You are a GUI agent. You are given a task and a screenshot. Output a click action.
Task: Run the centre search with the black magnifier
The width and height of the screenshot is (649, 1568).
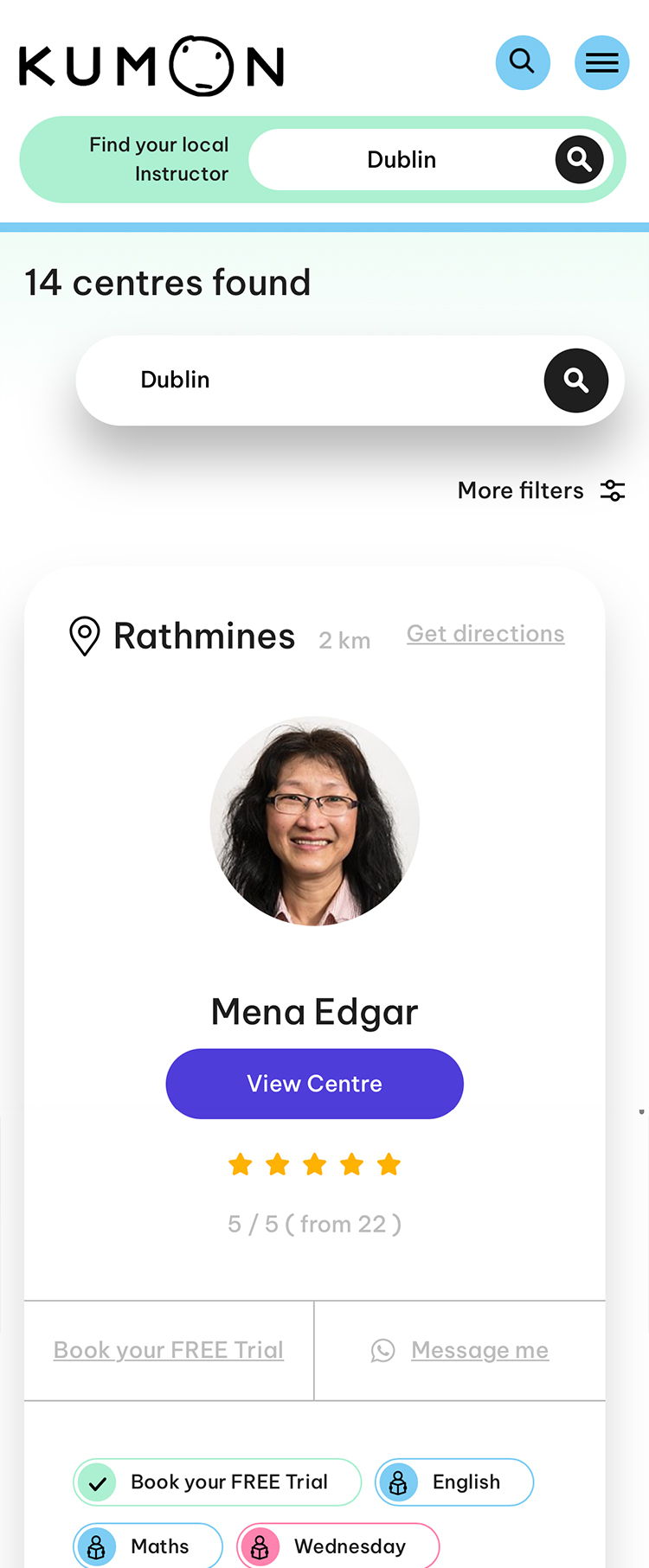[575, 381]
